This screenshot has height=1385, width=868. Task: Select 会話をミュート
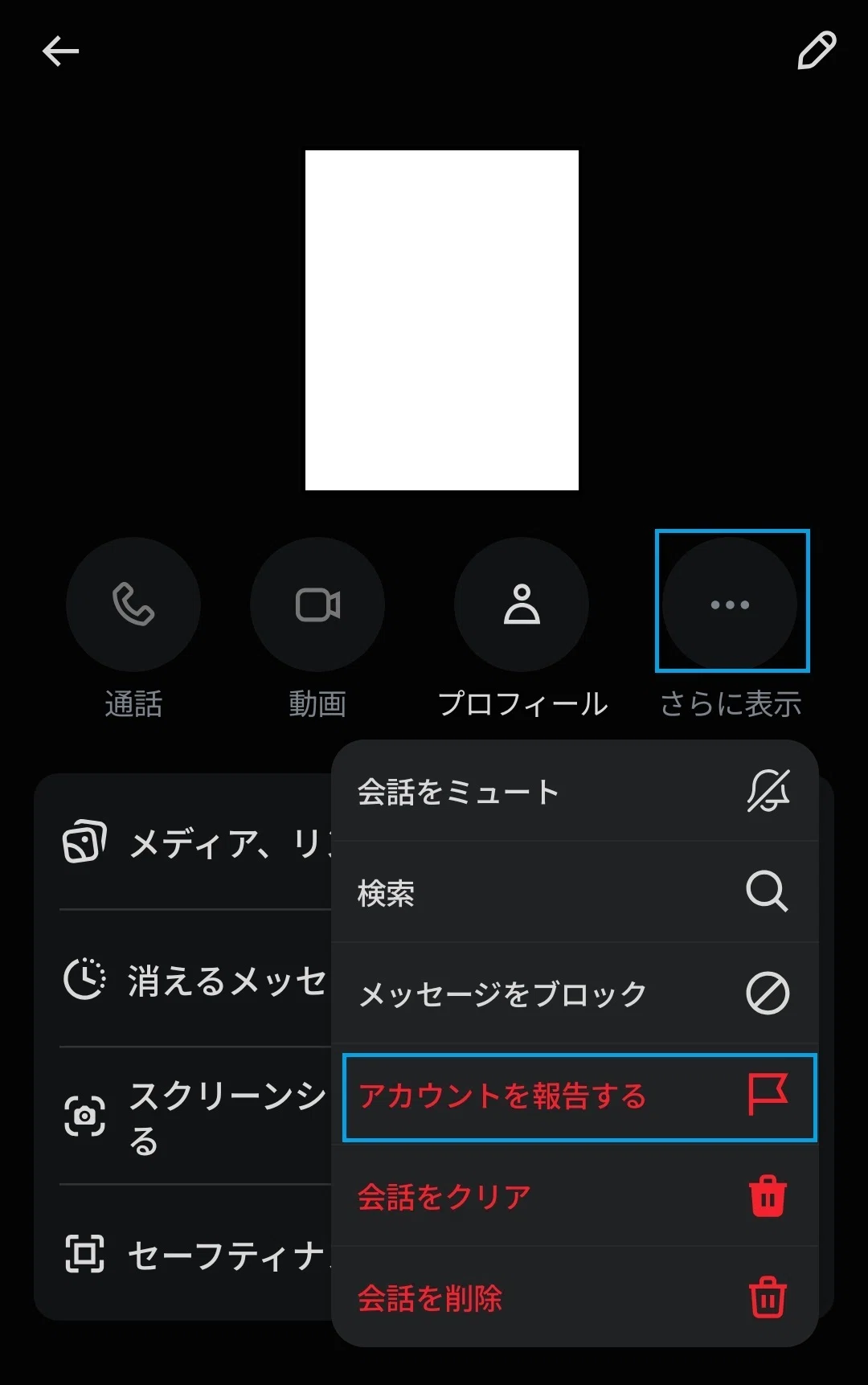point(575,792)
